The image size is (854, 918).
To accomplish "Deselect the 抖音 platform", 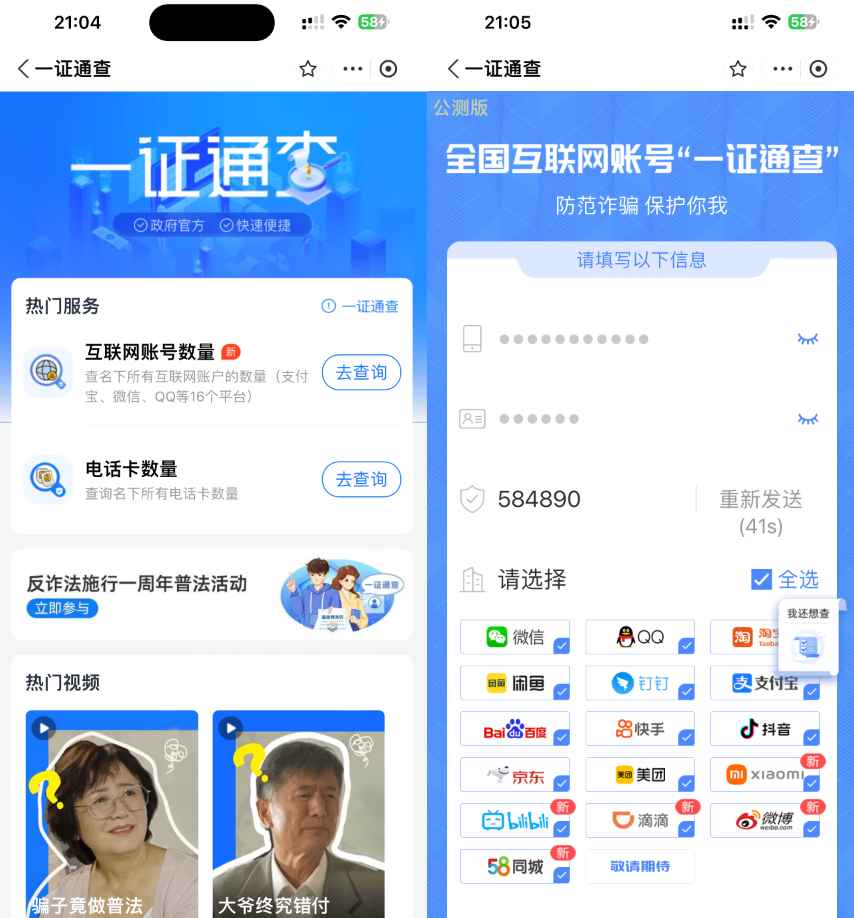I will 765,729.
